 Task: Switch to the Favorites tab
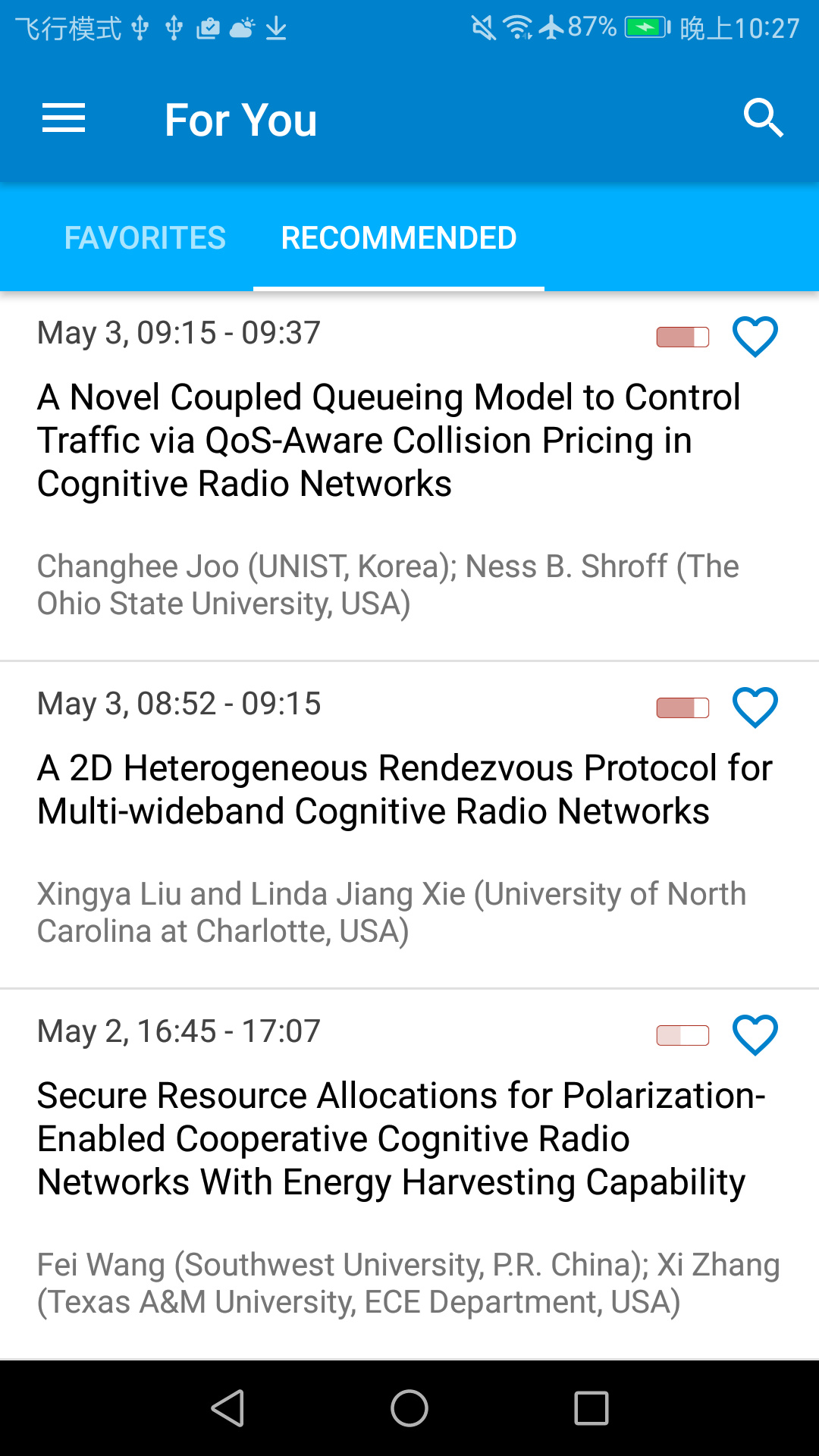145,238
